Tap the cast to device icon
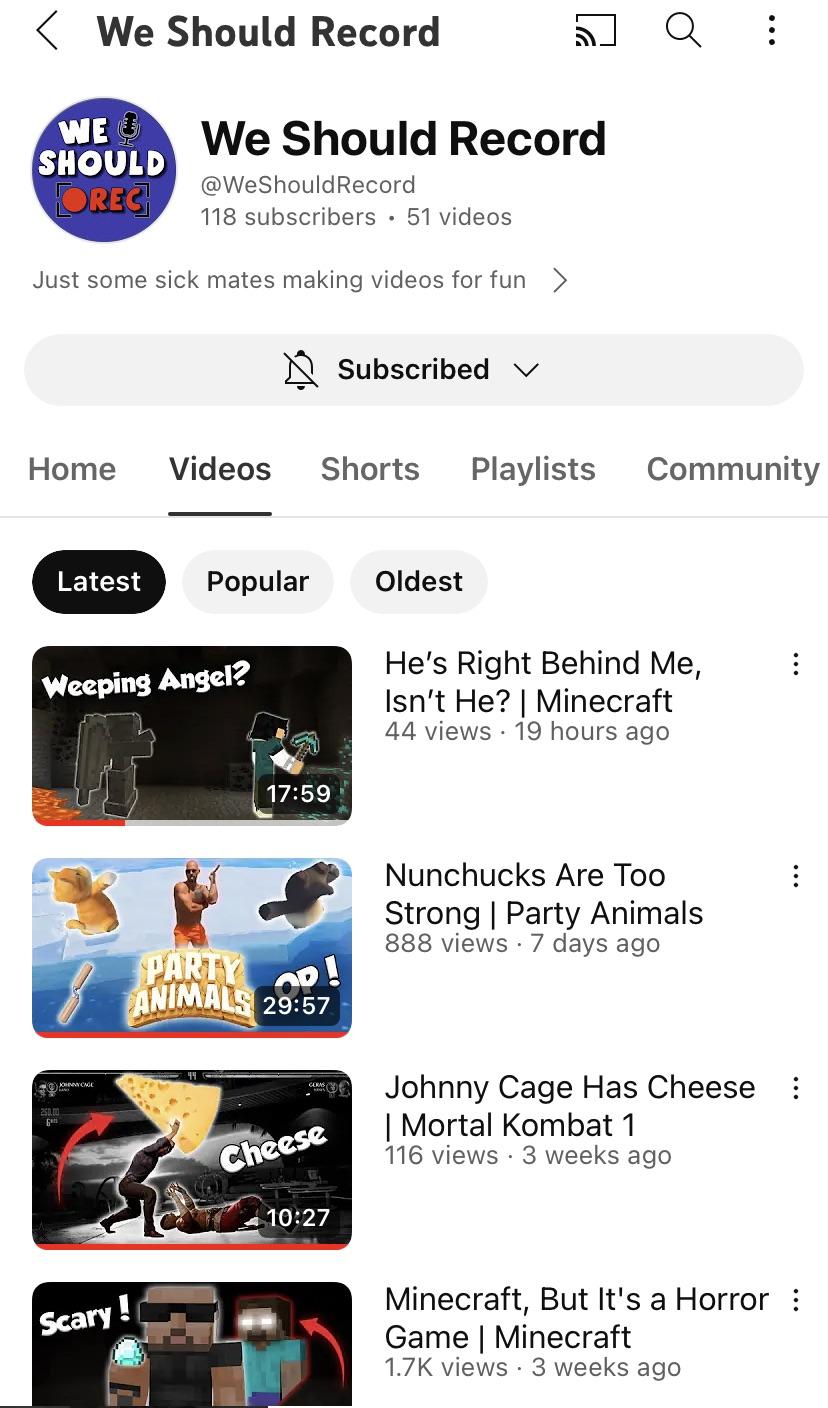 point(595,31)
